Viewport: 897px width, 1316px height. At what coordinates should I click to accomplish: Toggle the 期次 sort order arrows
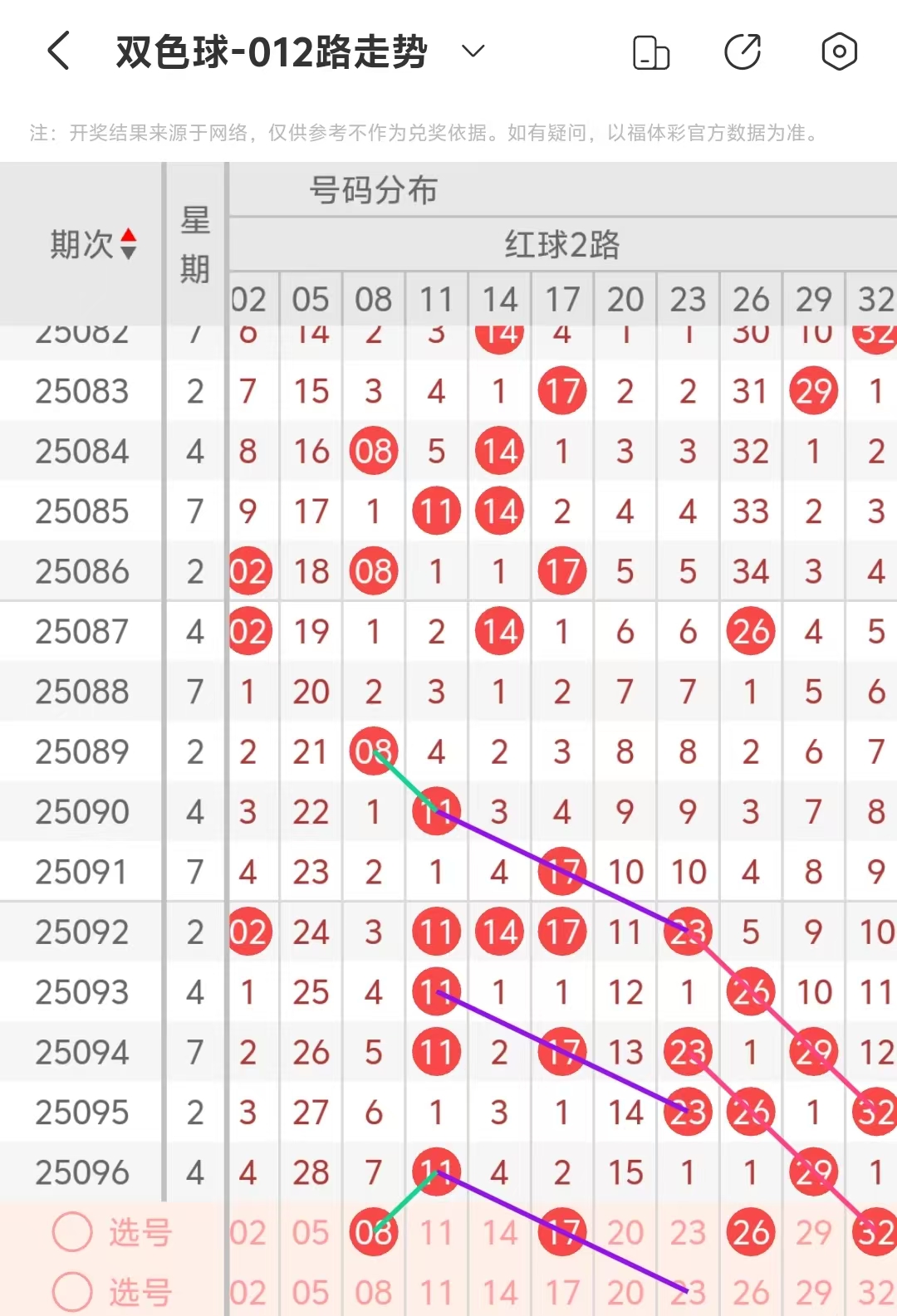[x=128, y=244]
